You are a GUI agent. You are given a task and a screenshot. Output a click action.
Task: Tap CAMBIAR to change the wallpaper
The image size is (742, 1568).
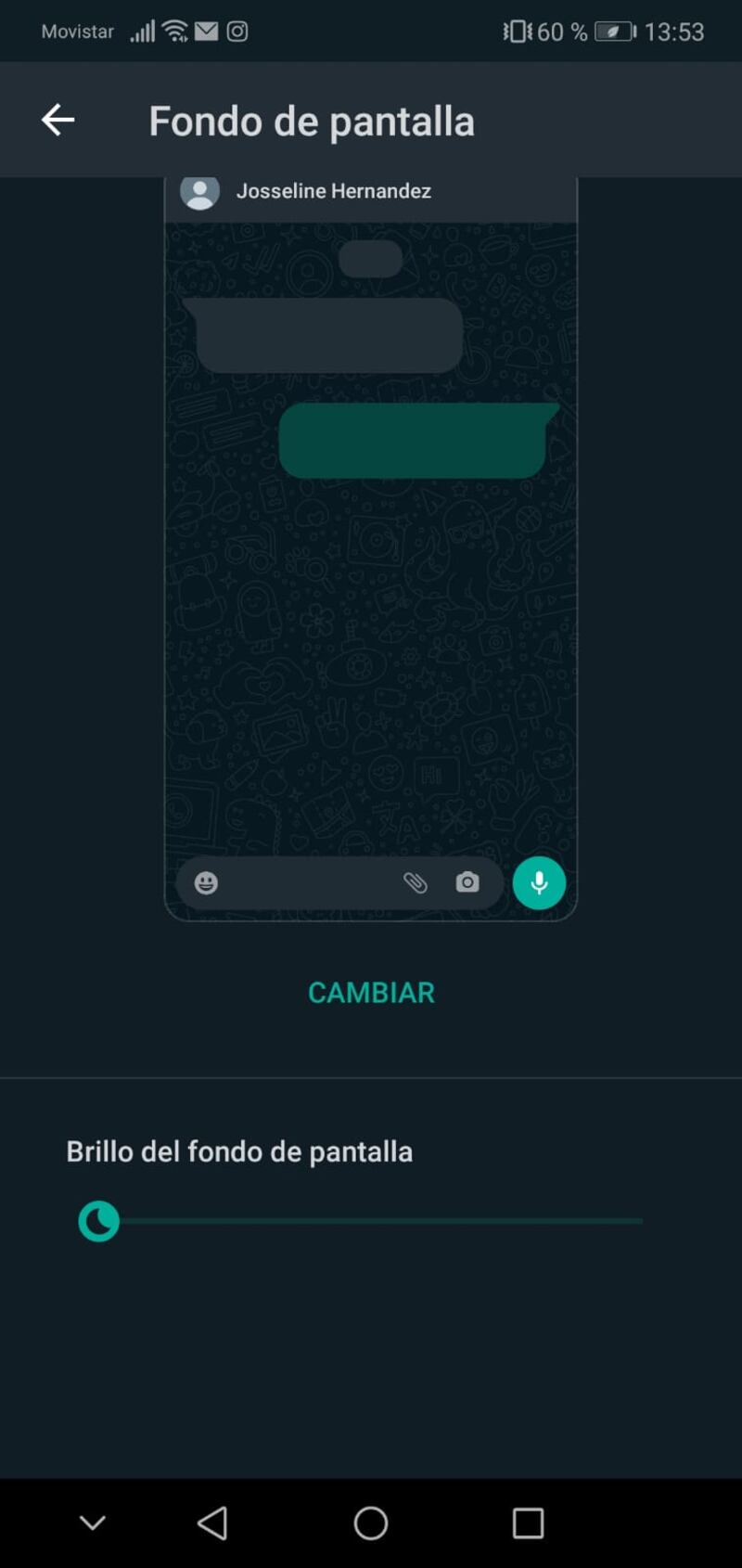[x=371, y=993]
